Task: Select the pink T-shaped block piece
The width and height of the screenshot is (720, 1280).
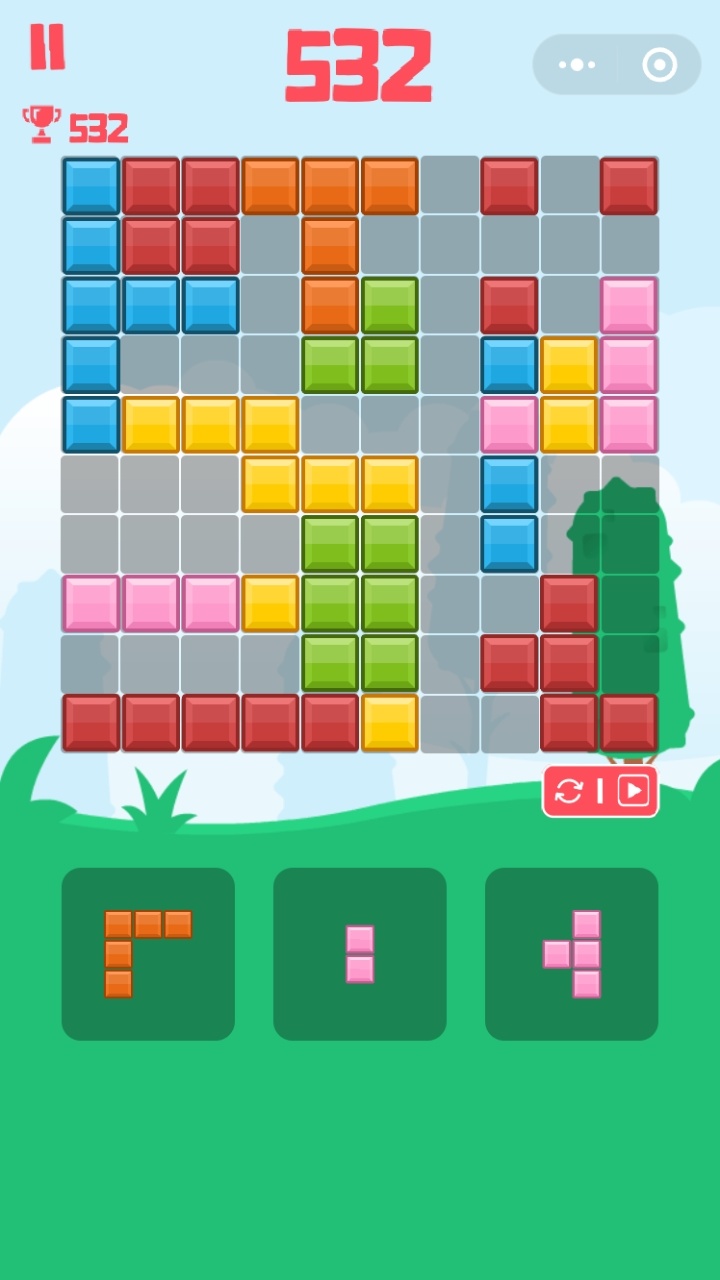Action: click(572, 954)
